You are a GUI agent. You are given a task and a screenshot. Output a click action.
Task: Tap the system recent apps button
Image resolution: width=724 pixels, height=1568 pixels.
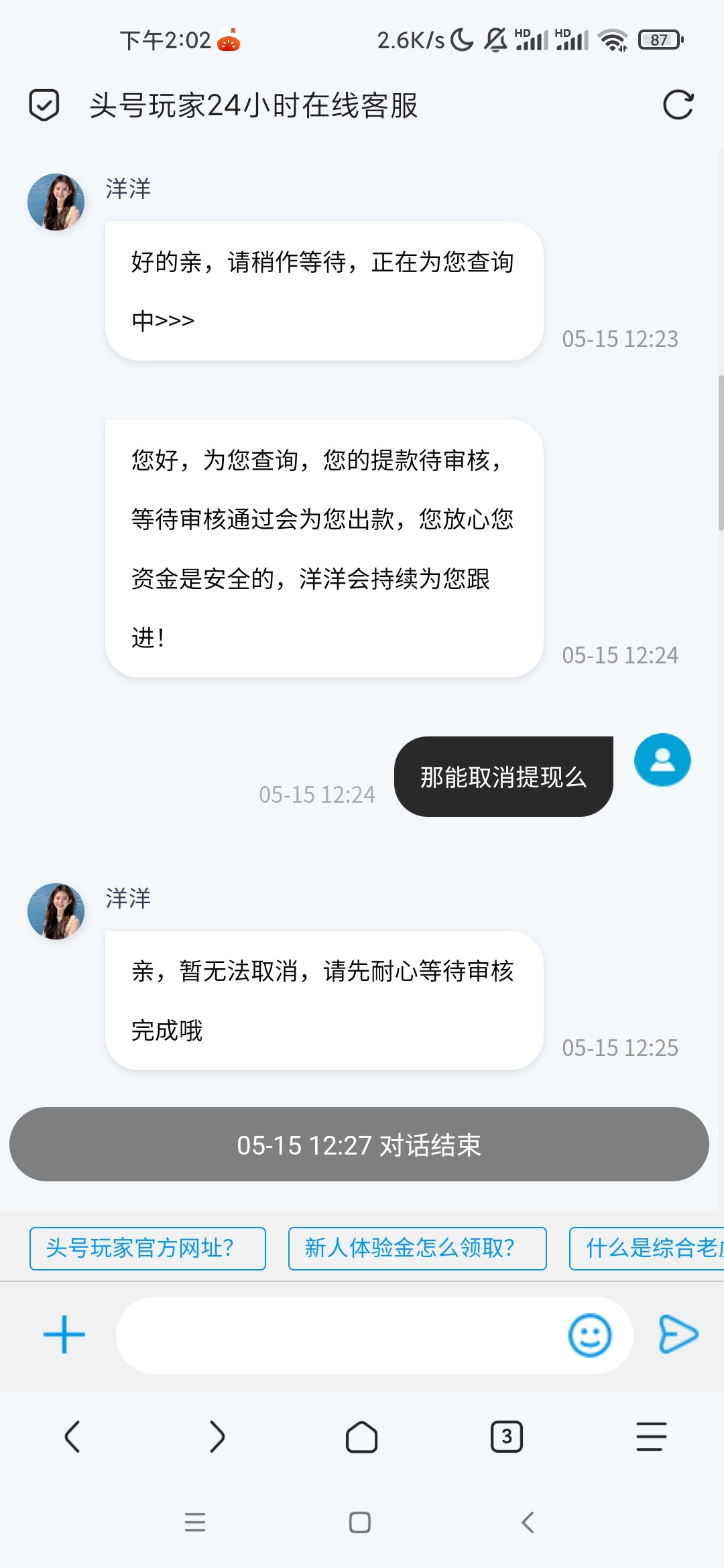click(x=195, y=1522)
